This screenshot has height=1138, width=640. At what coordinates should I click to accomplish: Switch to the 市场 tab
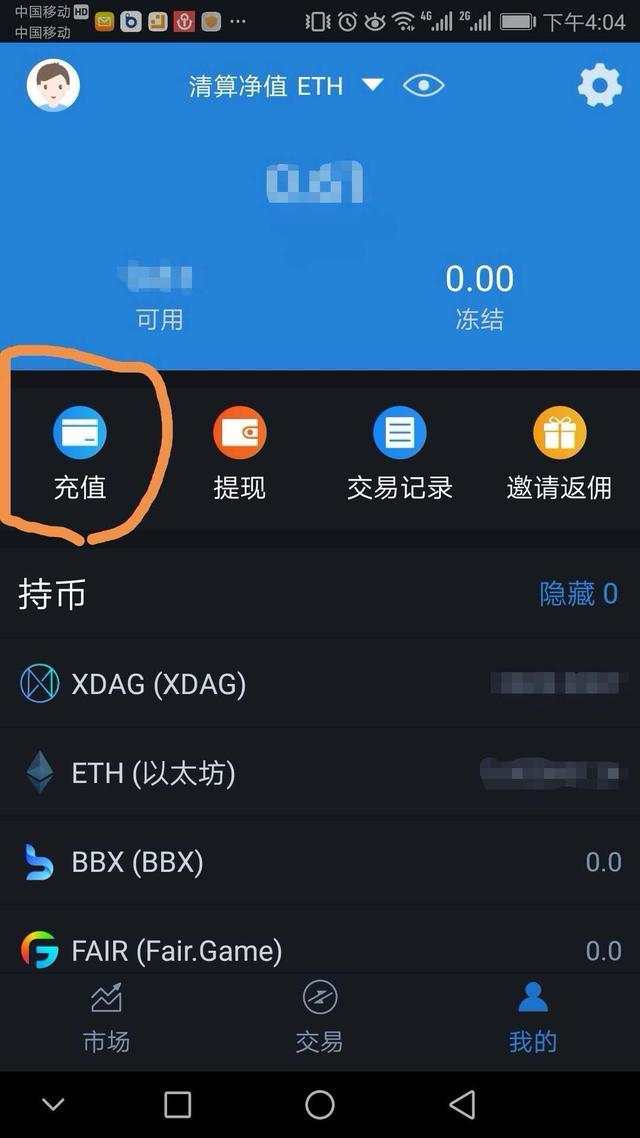point(106,1019)
